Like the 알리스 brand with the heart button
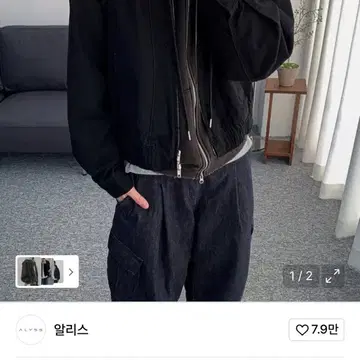Image resolution: width=360 pixels, height=360 pixels. 317,330
